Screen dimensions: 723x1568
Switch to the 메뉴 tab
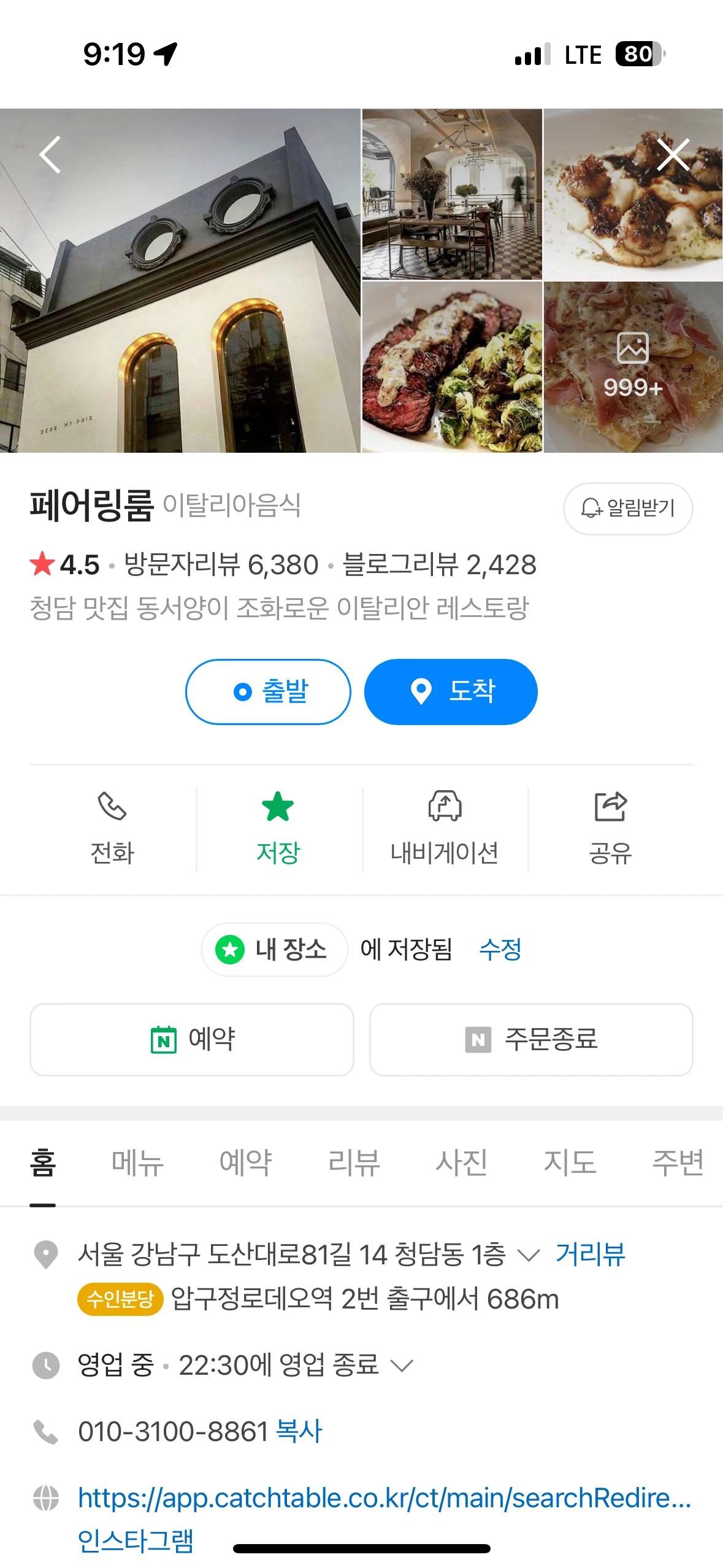click(x=137, y=1162)
